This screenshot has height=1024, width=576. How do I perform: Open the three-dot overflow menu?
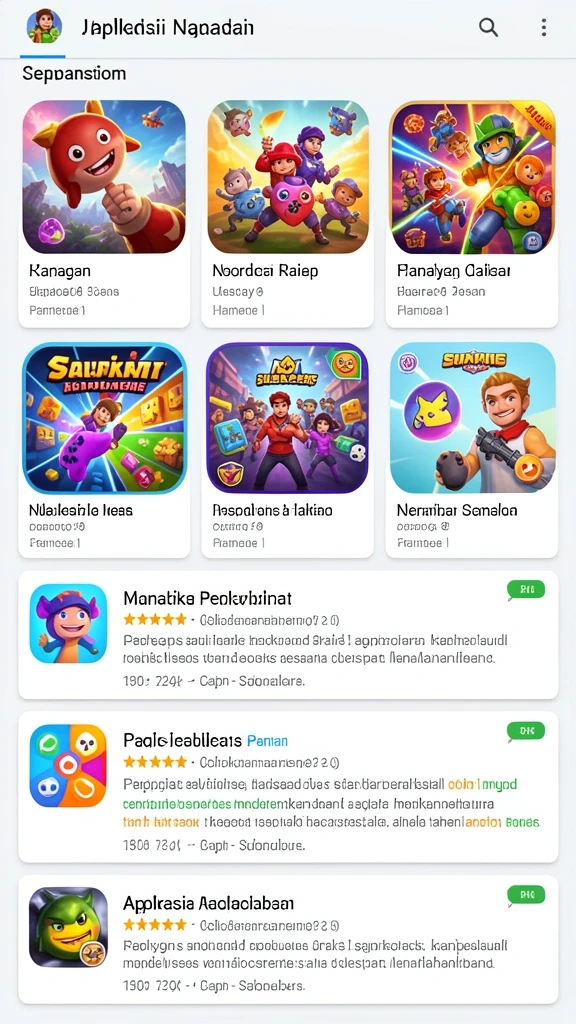tap(543, 27)
